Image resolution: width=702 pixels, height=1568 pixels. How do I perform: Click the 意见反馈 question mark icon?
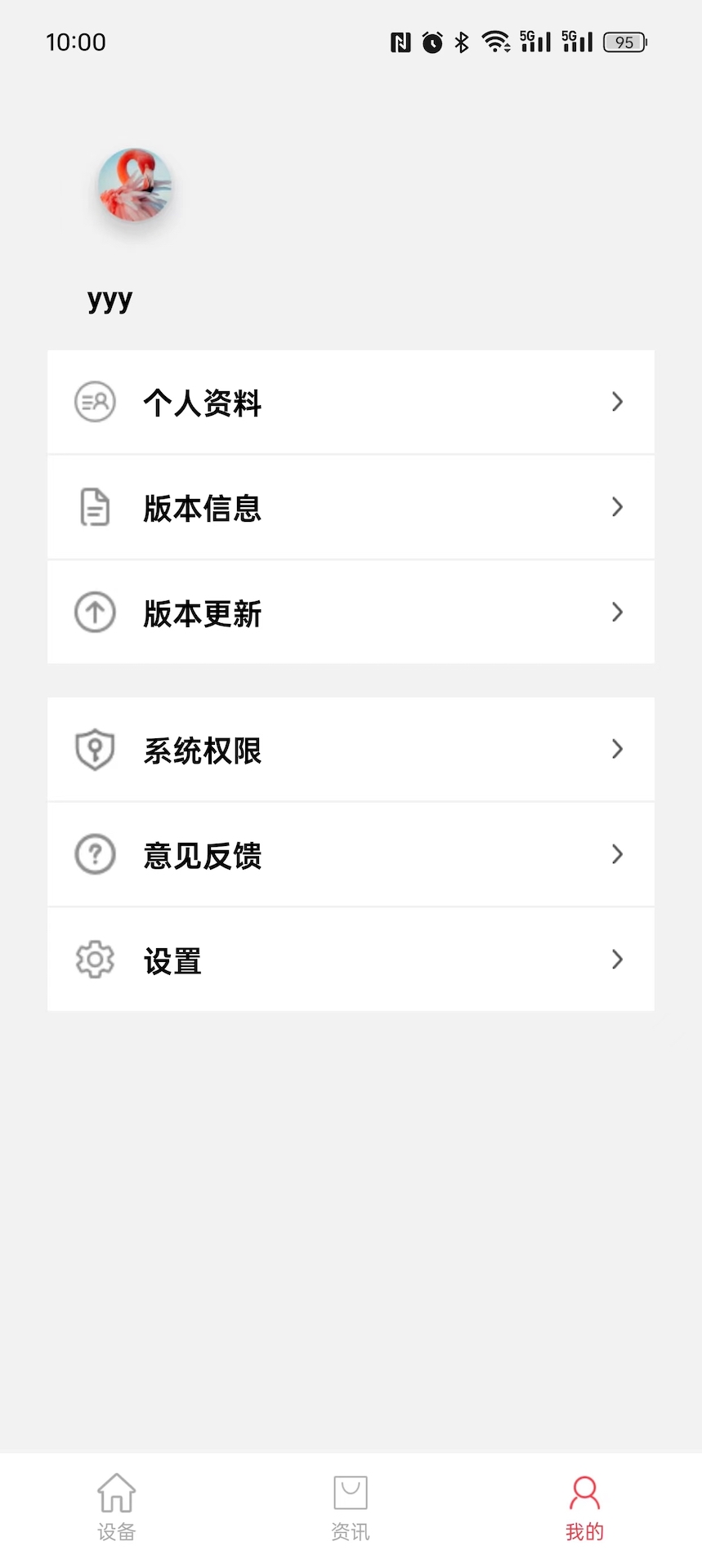tap(95, 854)
